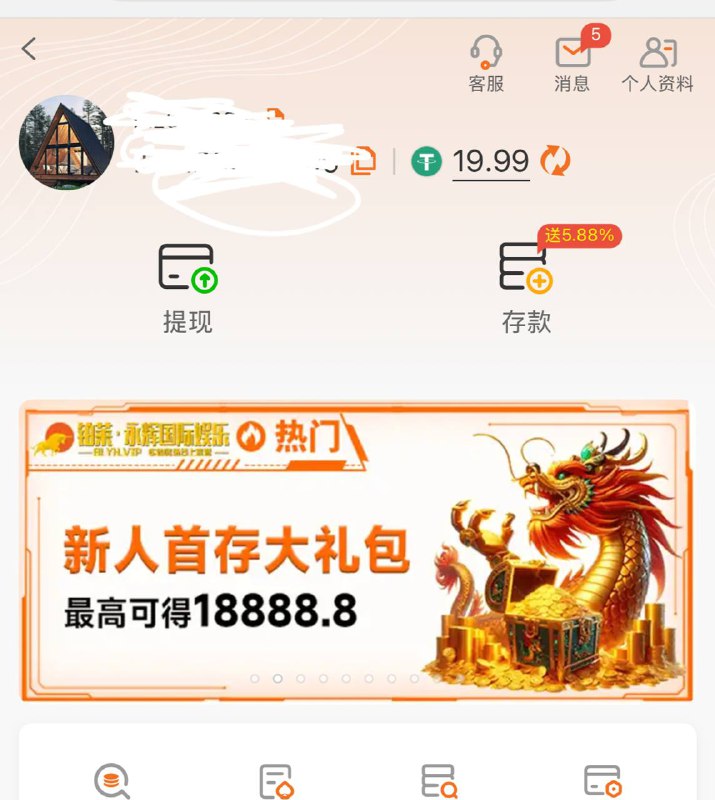Viewport: 715px width, 800px height.
Task: Open 客服 customer service
Action: [486, 64]
